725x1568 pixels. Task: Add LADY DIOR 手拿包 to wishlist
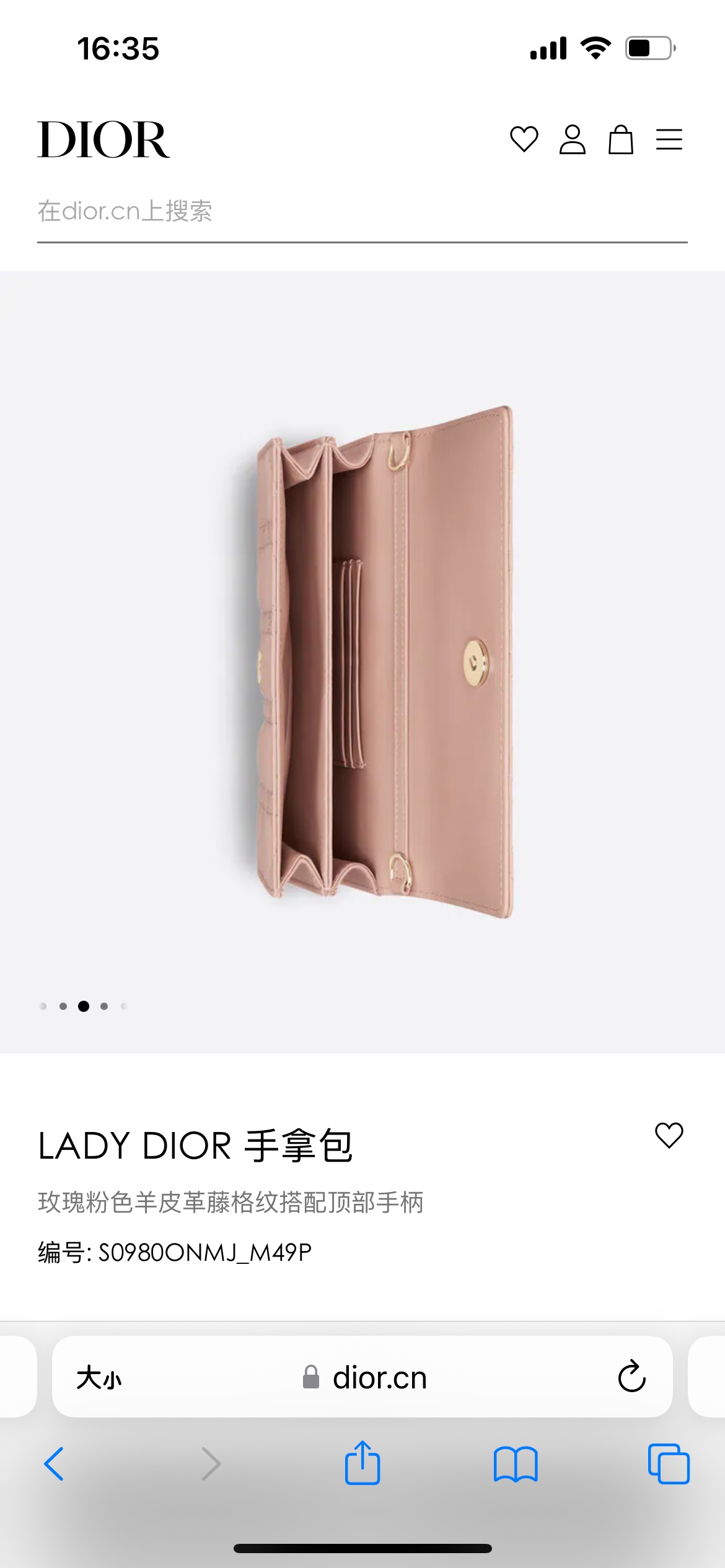(x=669, y=1135)
